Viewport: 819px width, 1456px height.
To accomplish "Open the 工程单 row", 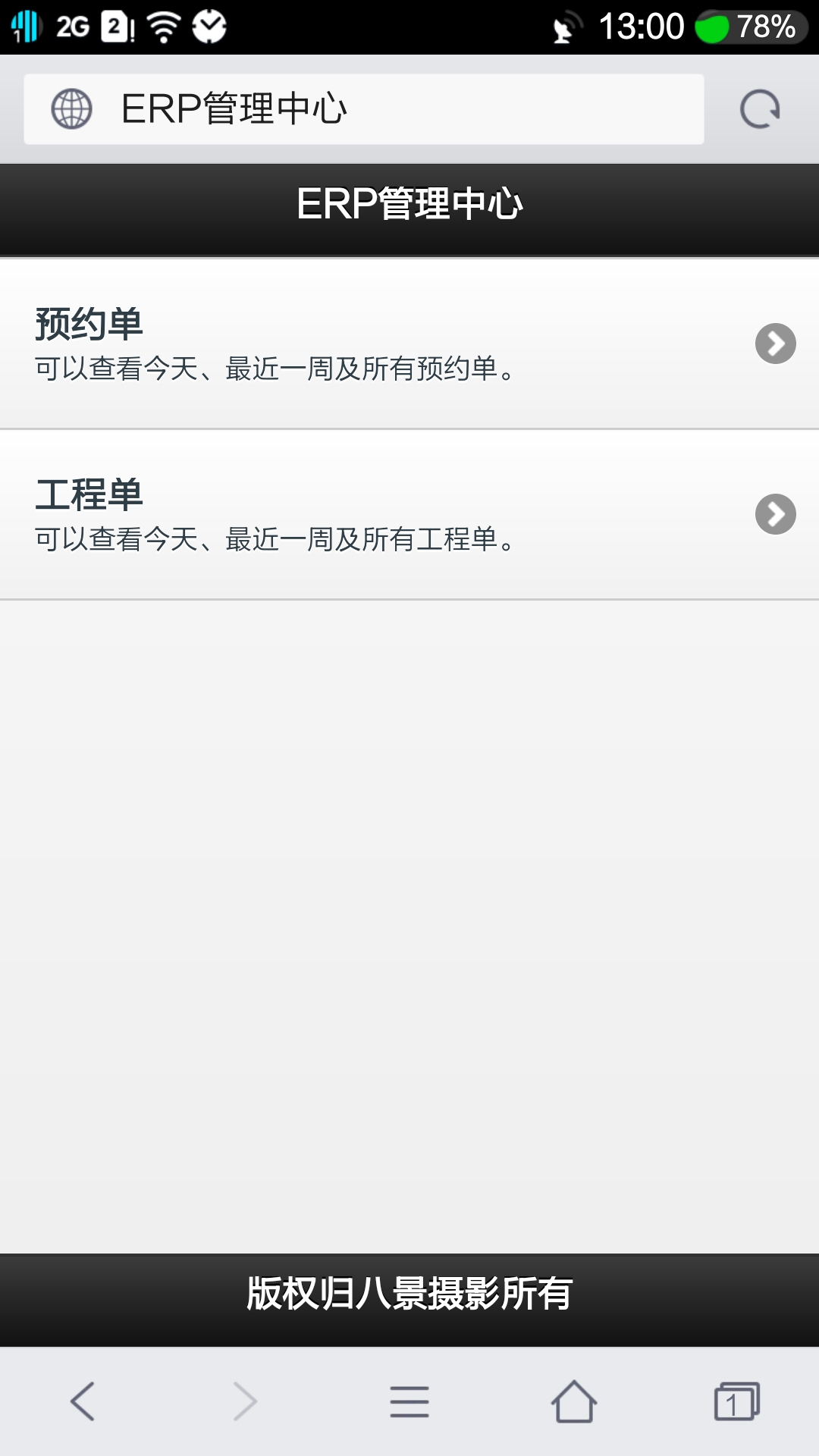I will point(409,514).
